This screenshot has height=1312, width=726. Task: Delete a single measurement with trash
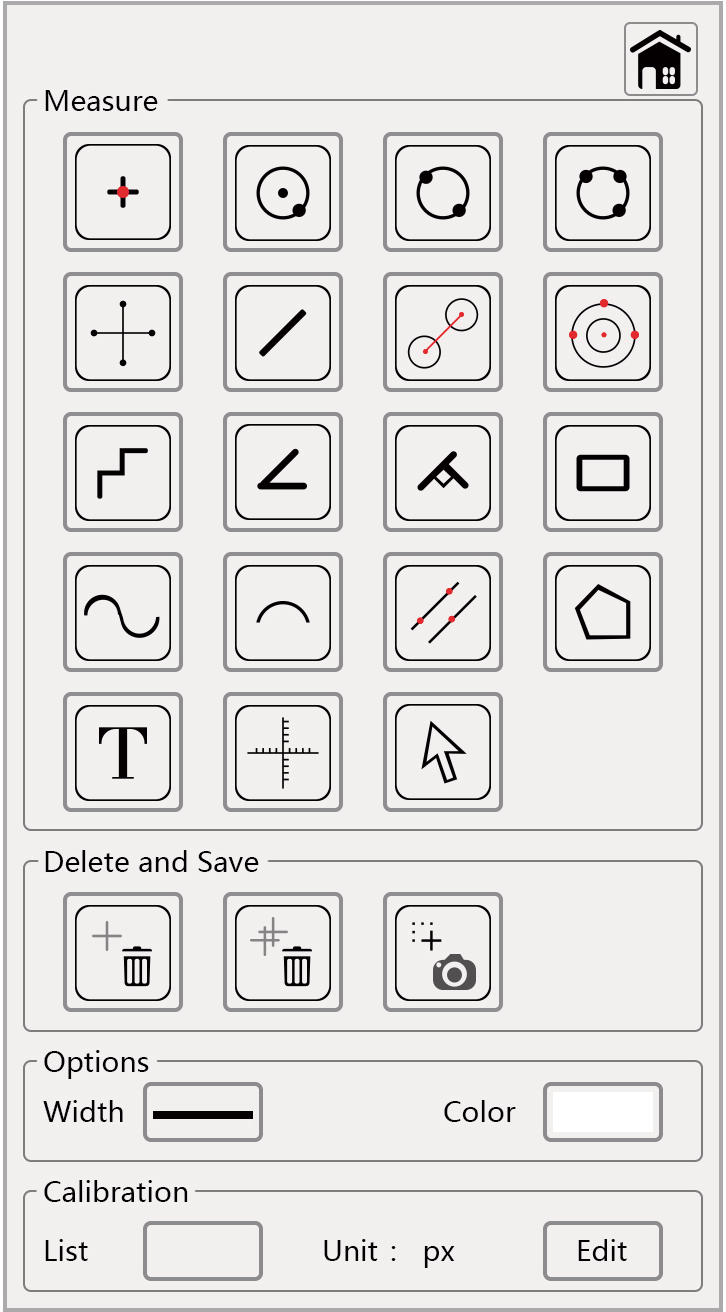123,952
